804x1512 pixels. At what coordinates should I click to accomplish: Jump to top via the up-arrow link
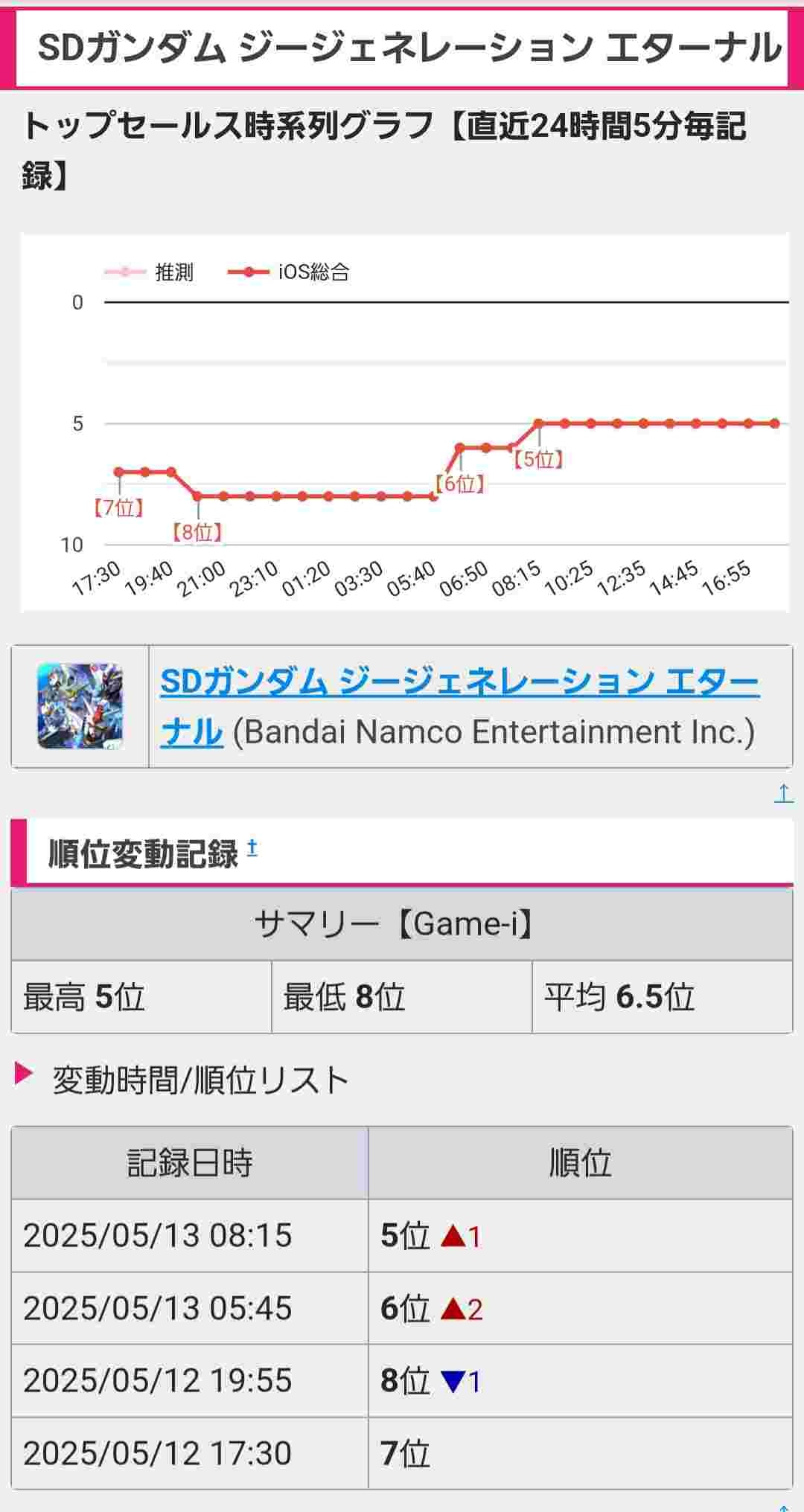click(x=783, y=793)
